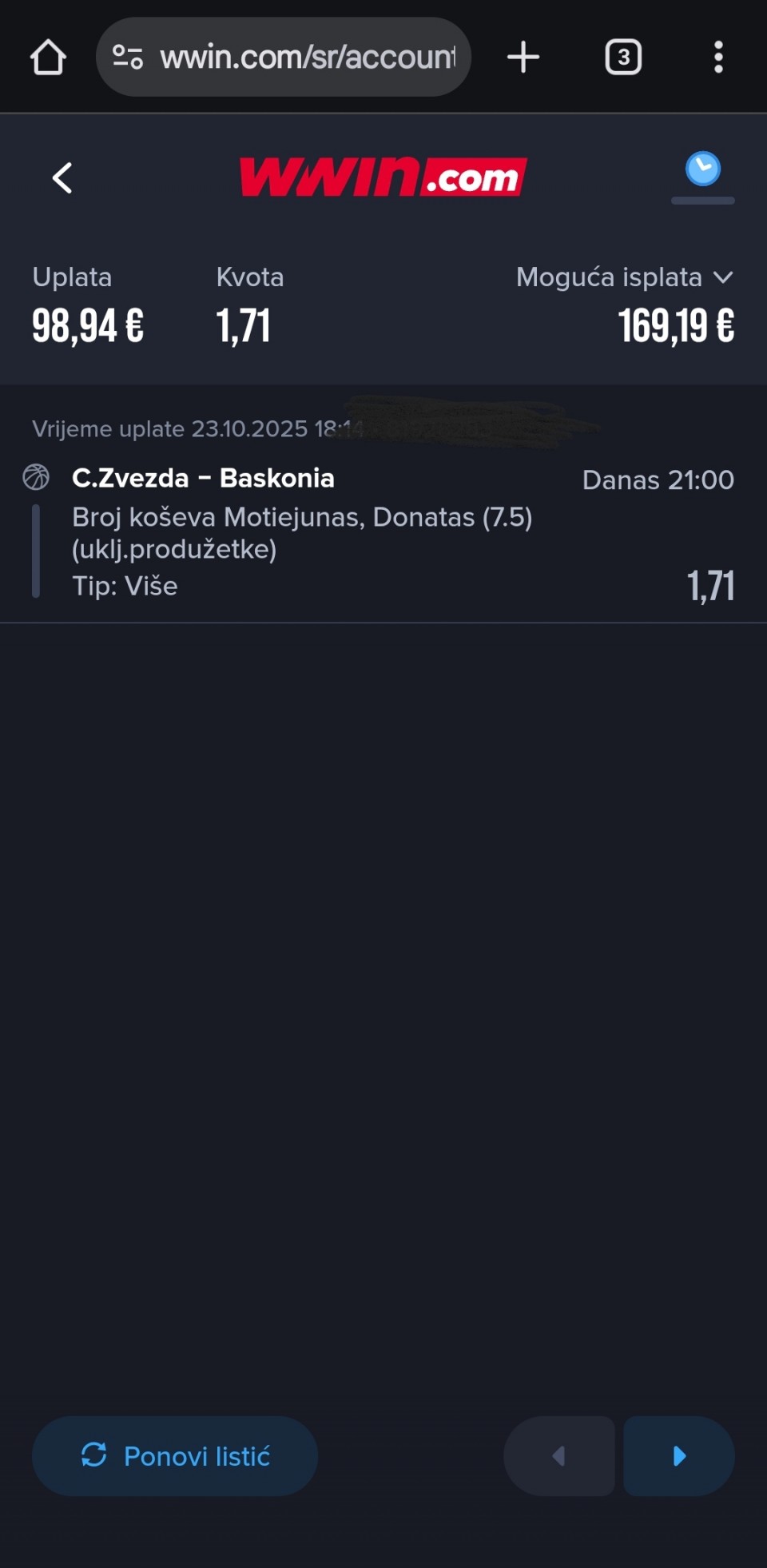The width and height of the screenshot is (767, 1568).
Task: Tap the wwin.com address bar
Action: tap(307, 58)
